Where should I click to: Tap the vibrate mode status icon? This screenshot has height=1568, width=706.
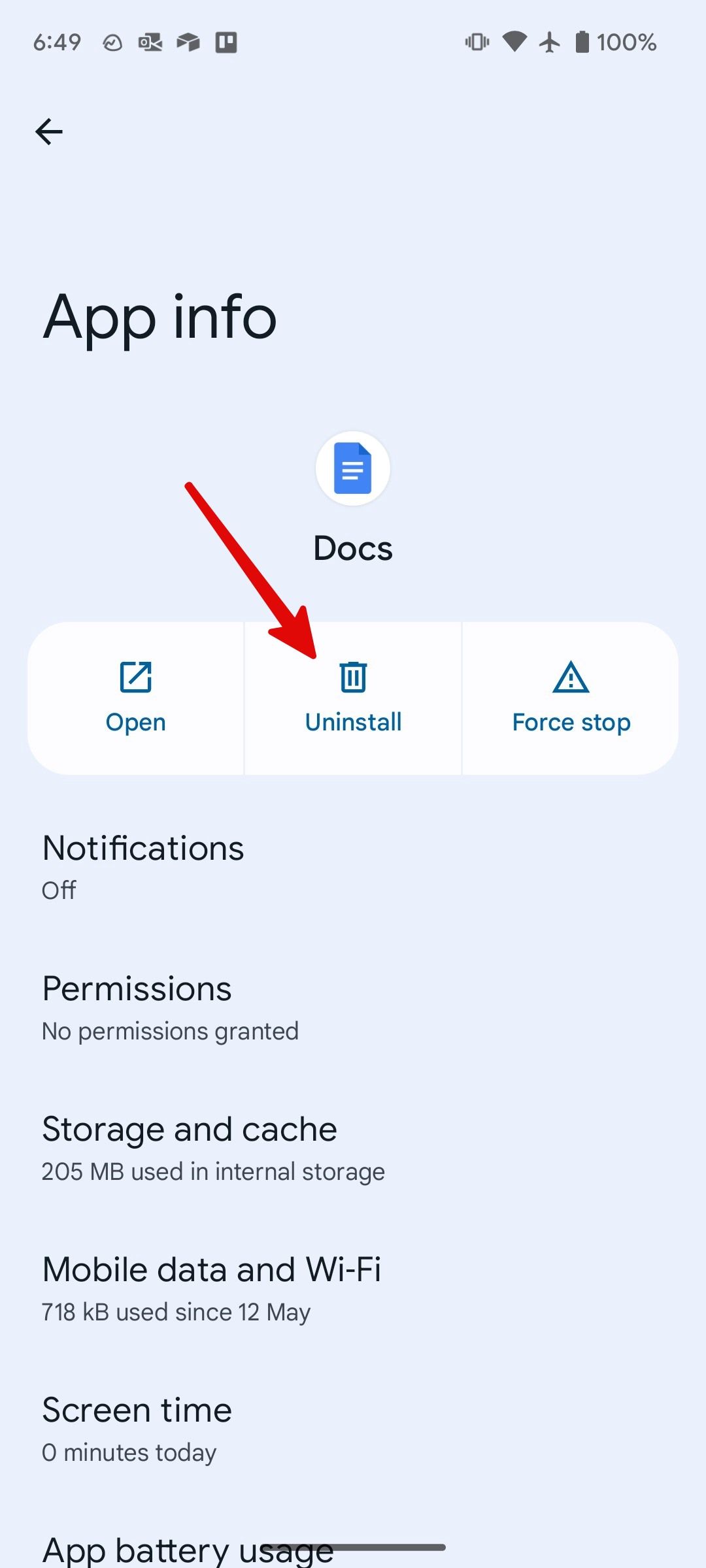[477, 42]
